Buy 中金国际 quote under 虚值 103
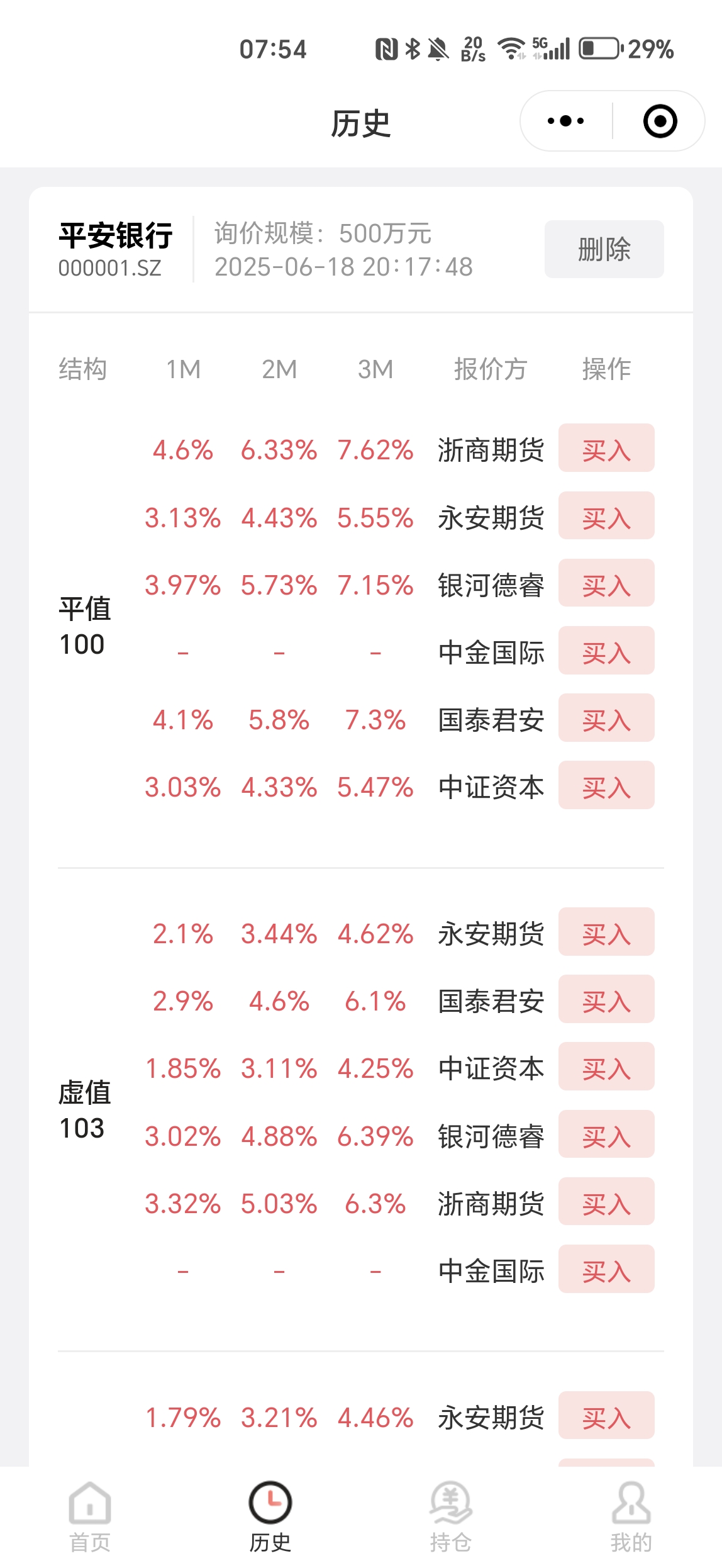722x1568 pixels. click(606, 1268)
